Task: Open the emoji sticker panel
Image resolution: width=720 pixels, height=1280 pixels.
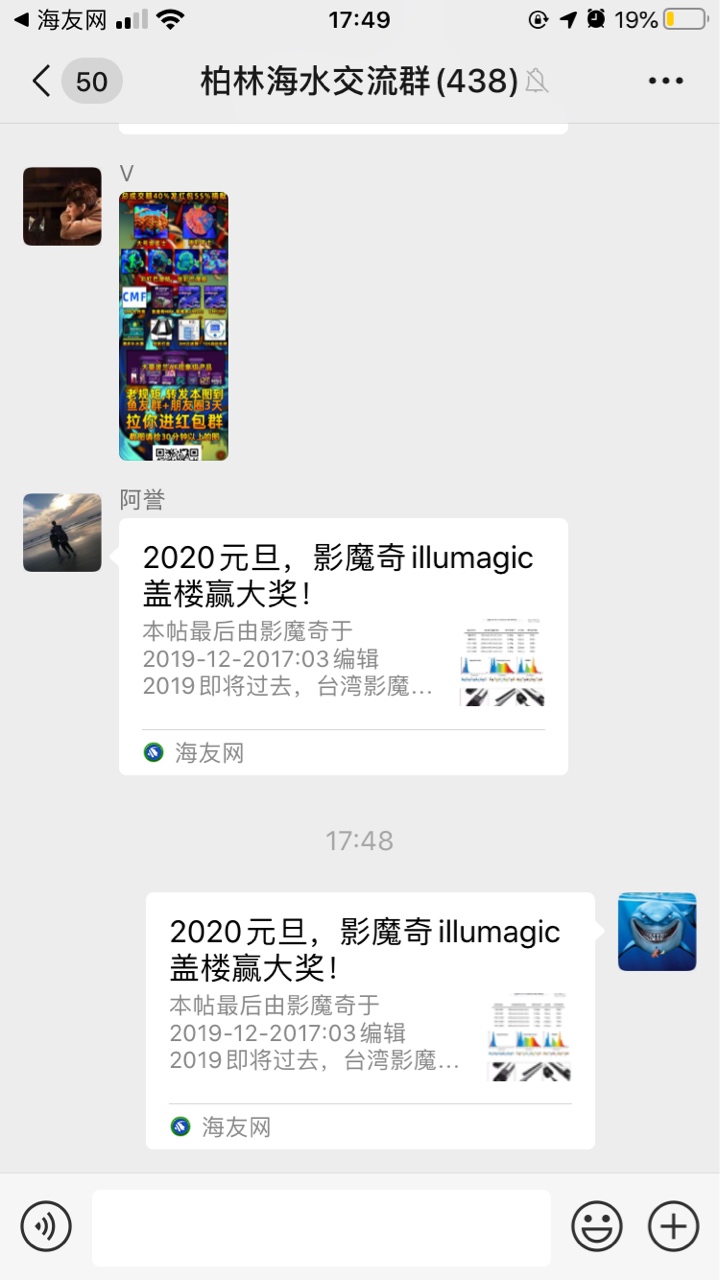Action: (597, 1225)
